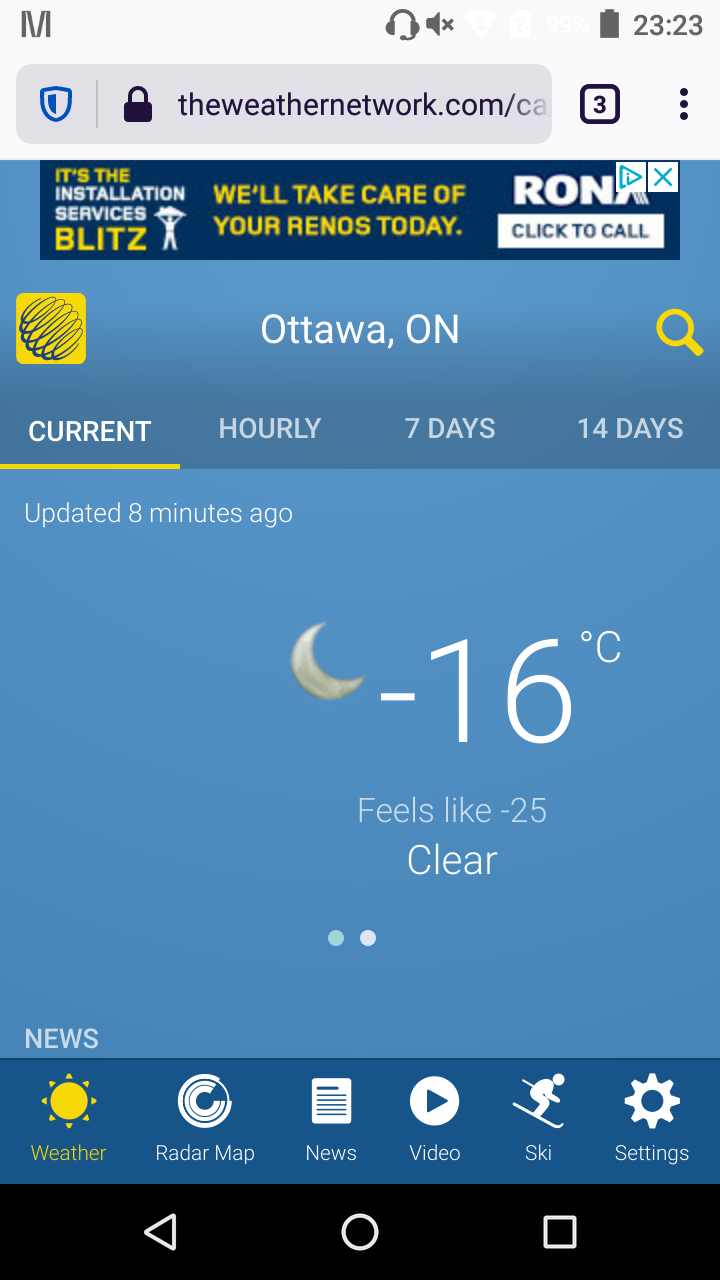This screenshot has height=1280, width=720.
Task: Open the location search magnifier
Action: [x=679, y=332]
